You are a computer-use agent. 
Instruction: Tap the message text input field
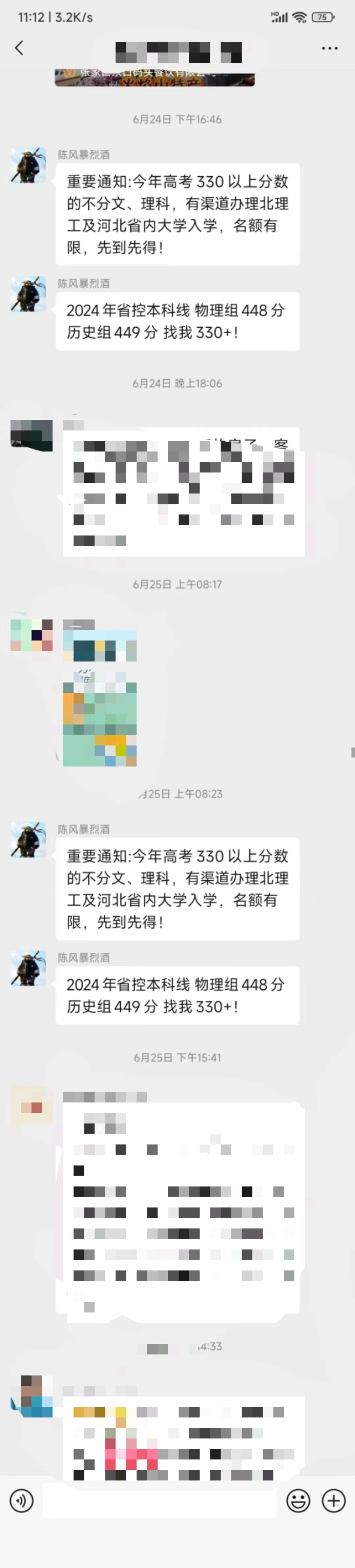159,1500
